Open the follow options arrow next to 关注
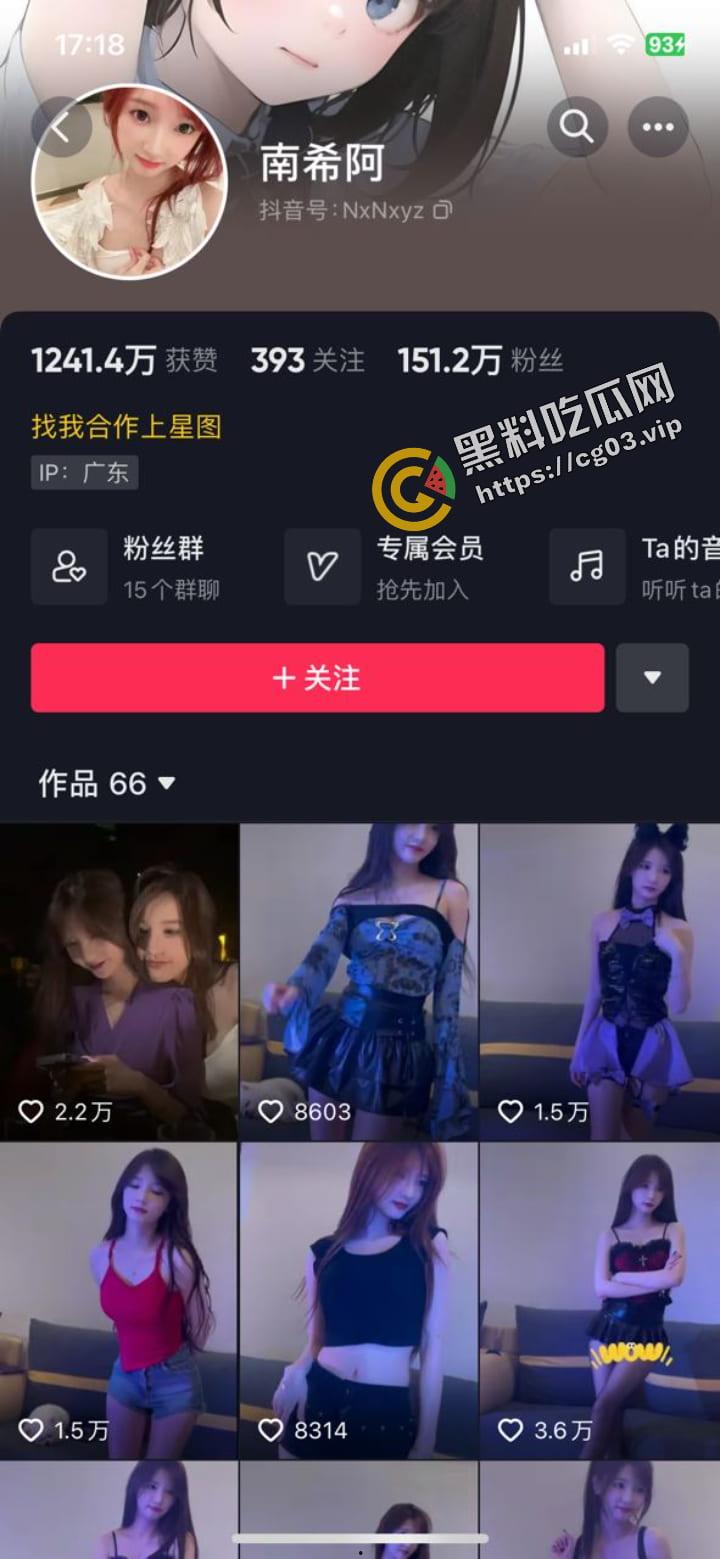This screenshot has width=720, height=1559. click(x=652, y=678)
